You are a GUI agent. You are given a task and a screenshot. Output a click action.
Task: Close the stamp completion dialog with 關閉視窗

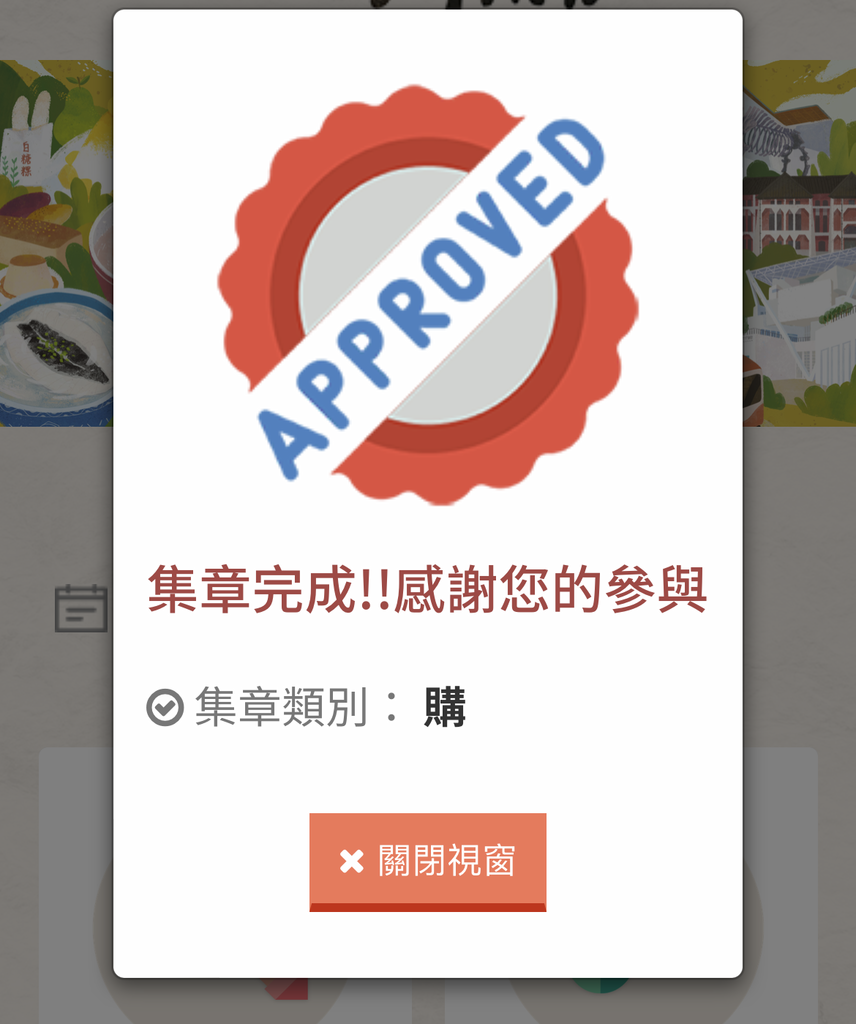click(x=428, y=861)
